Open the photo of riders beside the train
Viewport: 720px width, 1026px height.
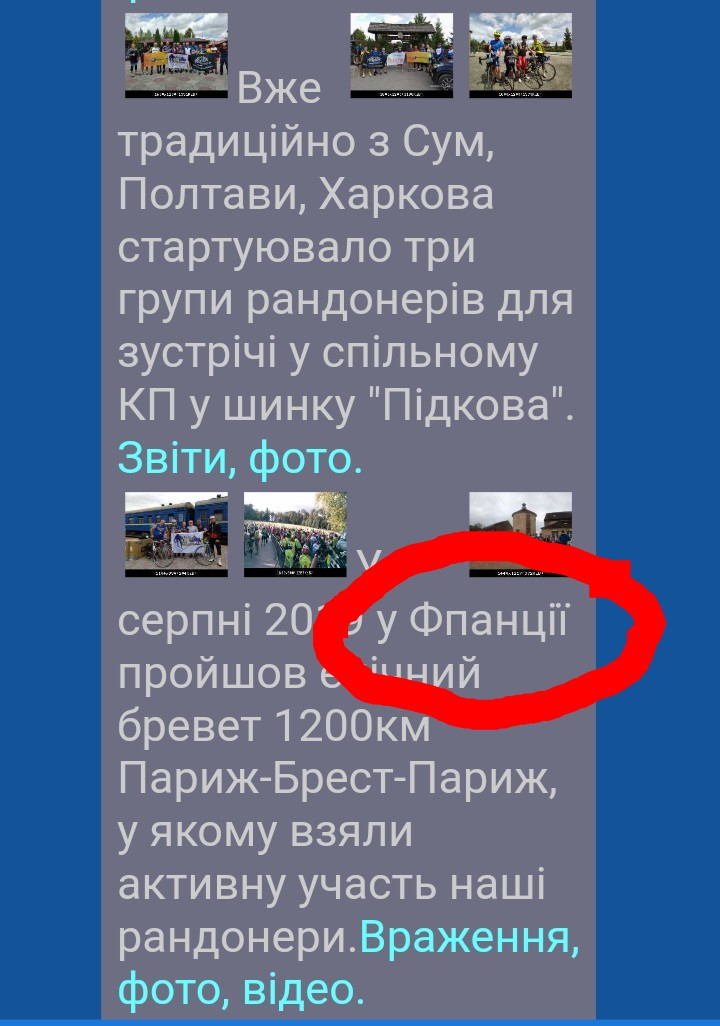176,534
